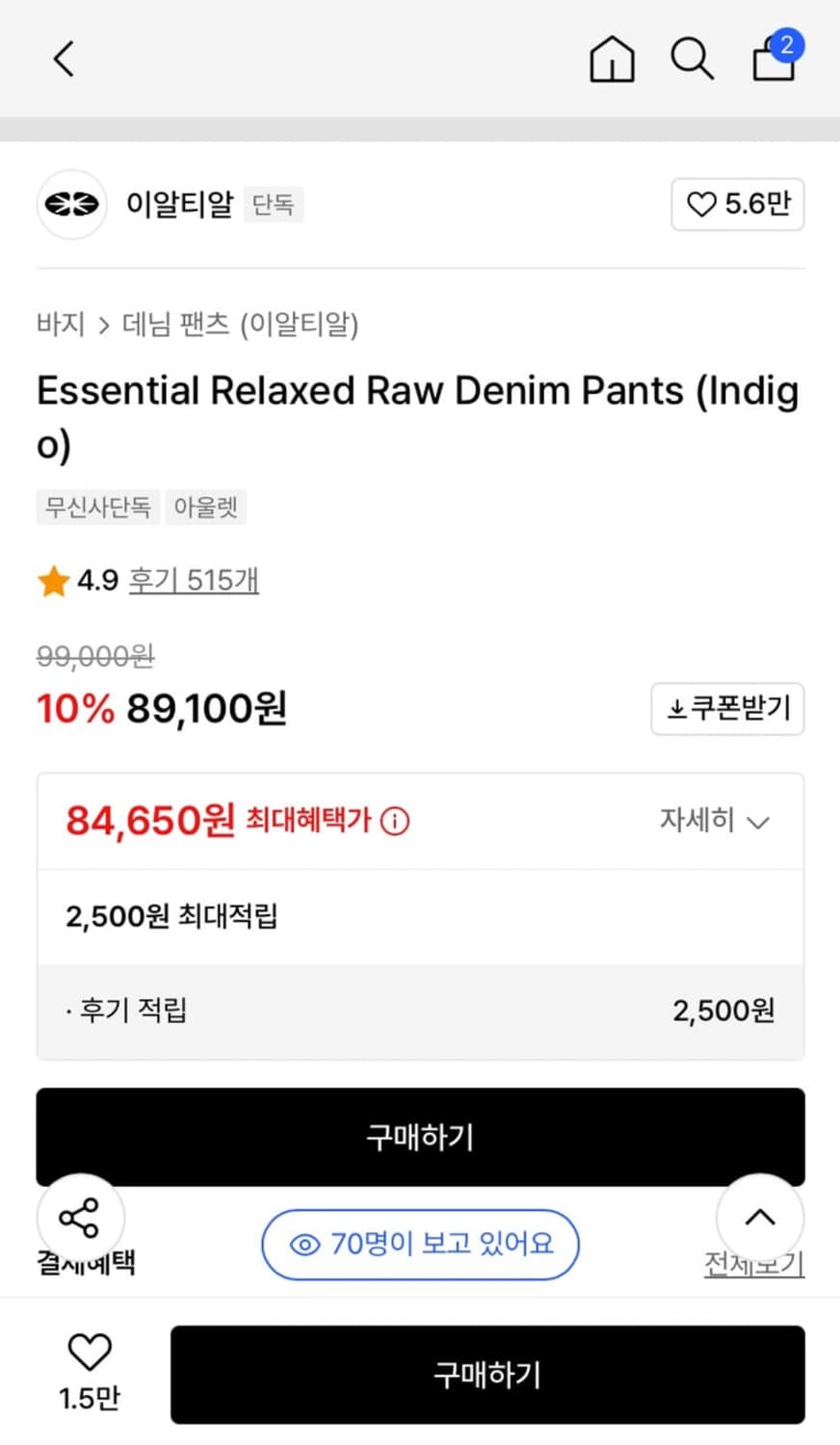Tap the star rating indicator
The image size is (840, 1445).
coord(54,580)
